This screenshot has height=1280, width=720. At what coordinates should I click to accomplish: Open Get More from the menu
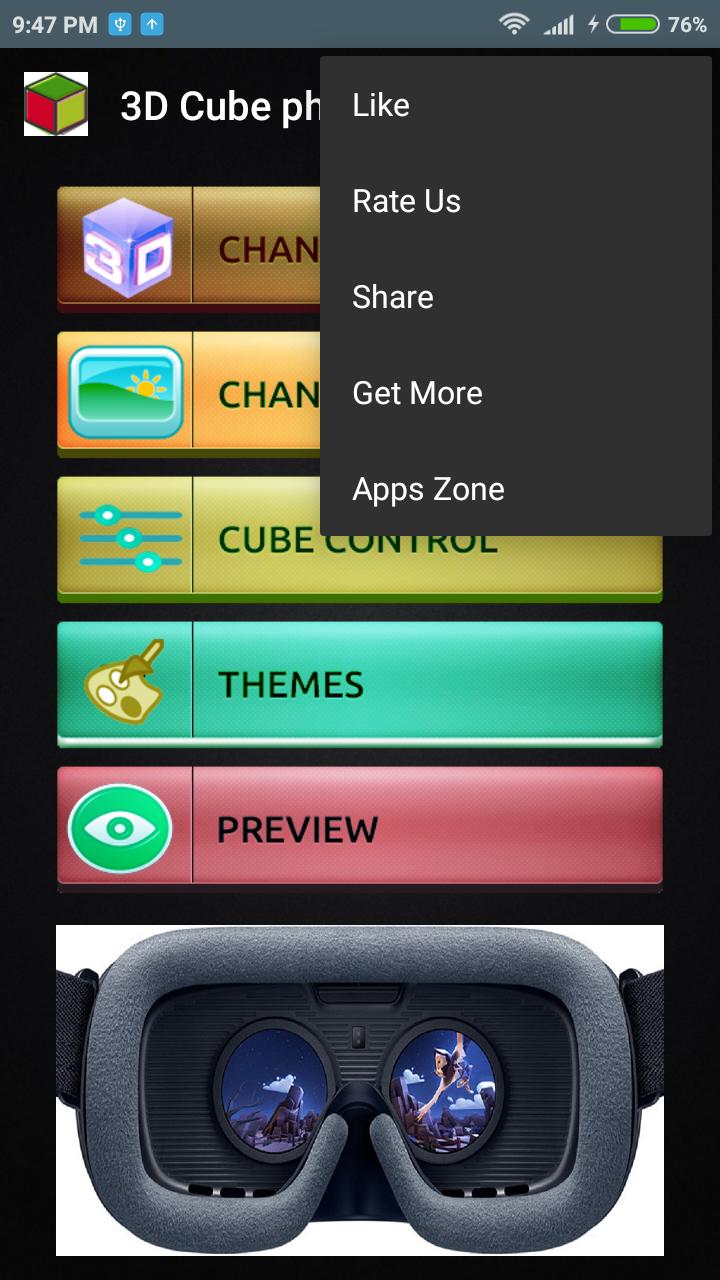tap(514, 393)
